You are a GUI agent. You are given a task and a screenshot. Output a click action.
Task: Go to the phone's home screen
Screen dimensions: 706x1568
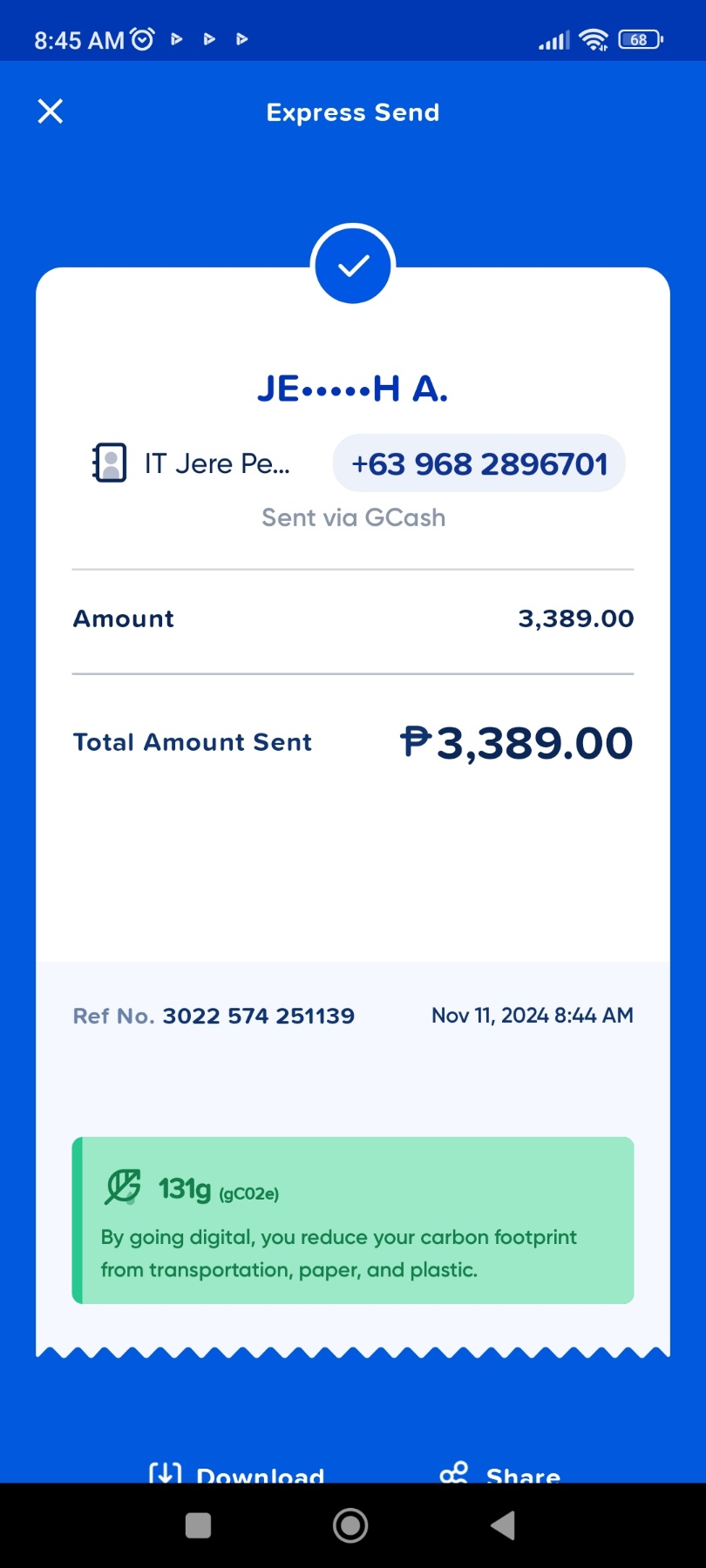click(350, 1525)
